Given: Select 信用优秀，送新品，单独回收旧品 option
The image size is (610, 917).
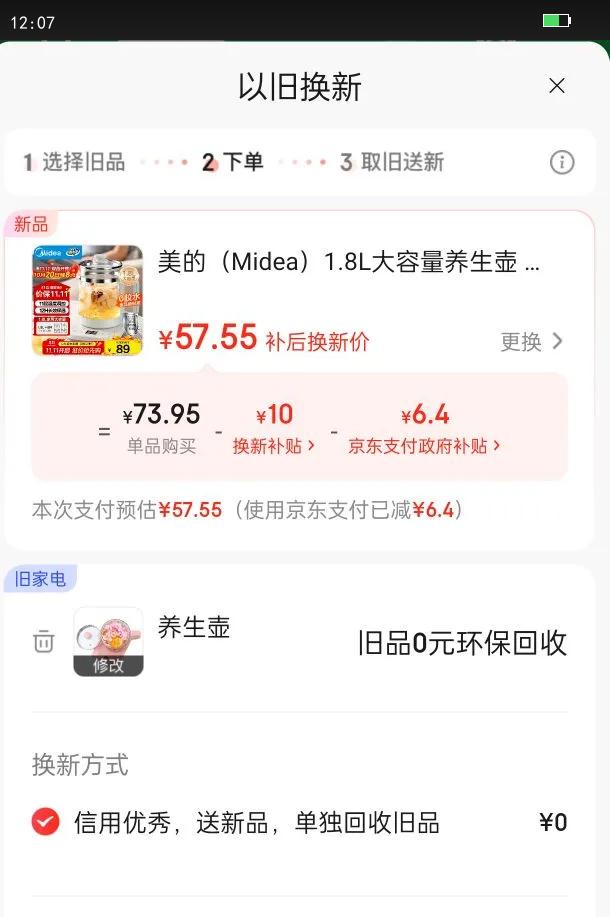Looking at the screenshot, I should point(45,822).
